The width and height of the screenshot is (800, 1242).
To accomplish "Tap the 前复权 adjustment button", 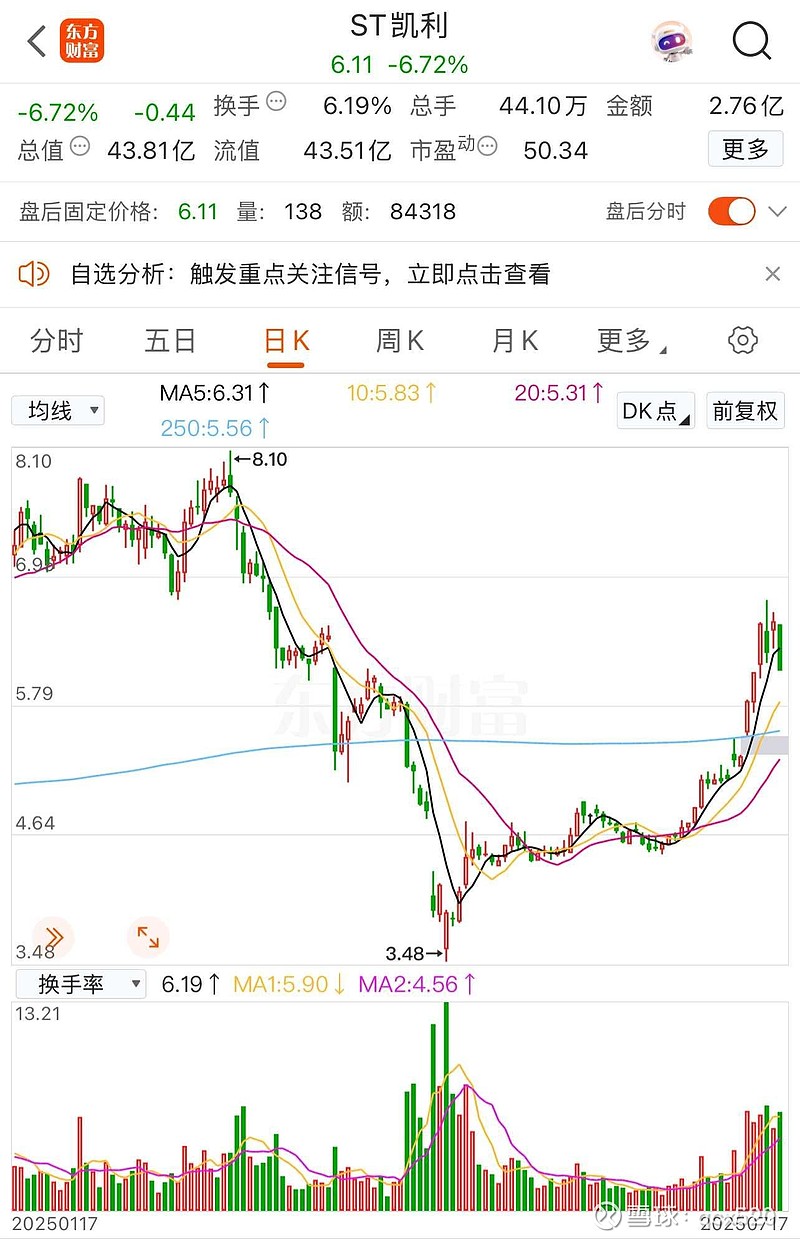I will click(x=745, y=411).
